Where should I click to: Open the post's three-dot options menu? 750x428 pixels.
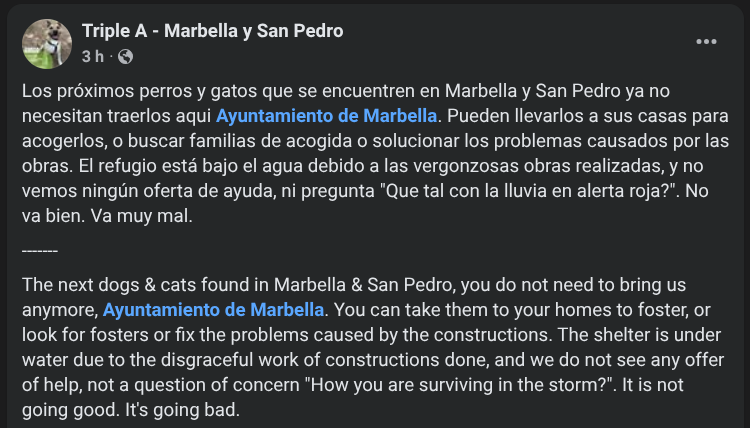coord(706,41)
